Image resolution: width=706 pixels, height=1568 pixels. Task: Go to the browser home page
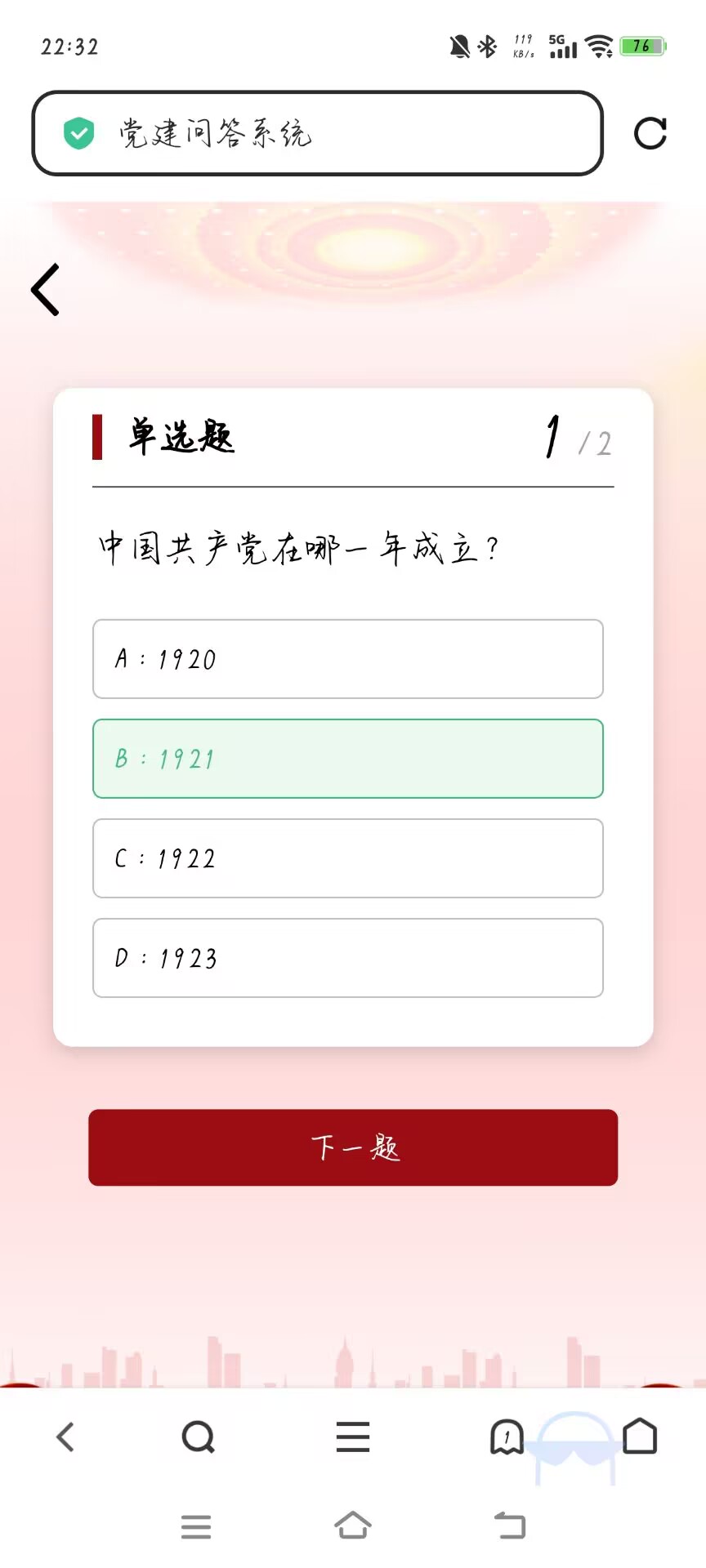[640, 1437]
